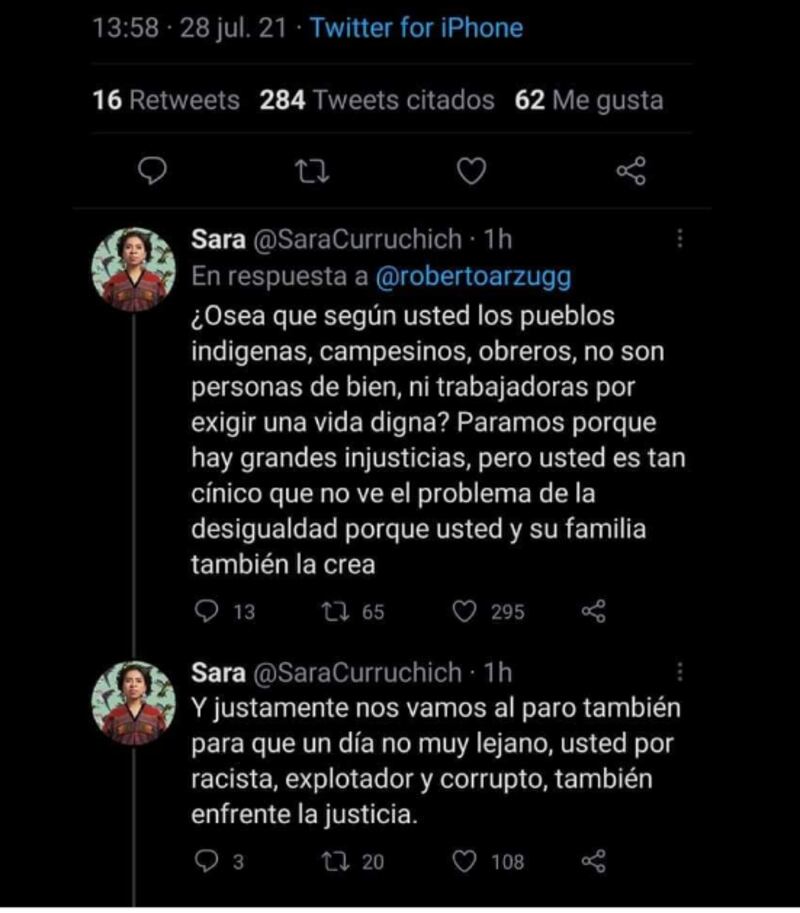Screen dimensions: 800x913
Task: Open the Twitter for iPhone source link
Action: (416, 28)
